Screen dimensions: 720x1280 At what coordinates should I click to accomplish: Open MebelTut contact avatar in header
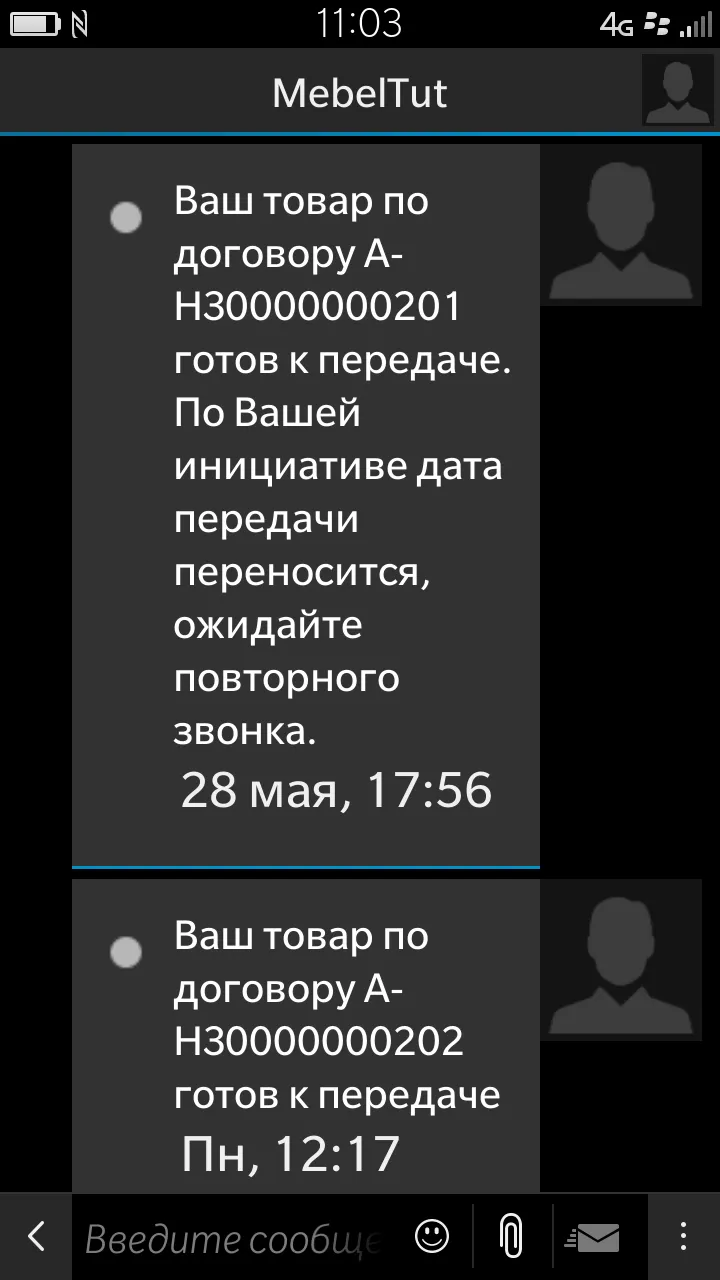[679, 92]
